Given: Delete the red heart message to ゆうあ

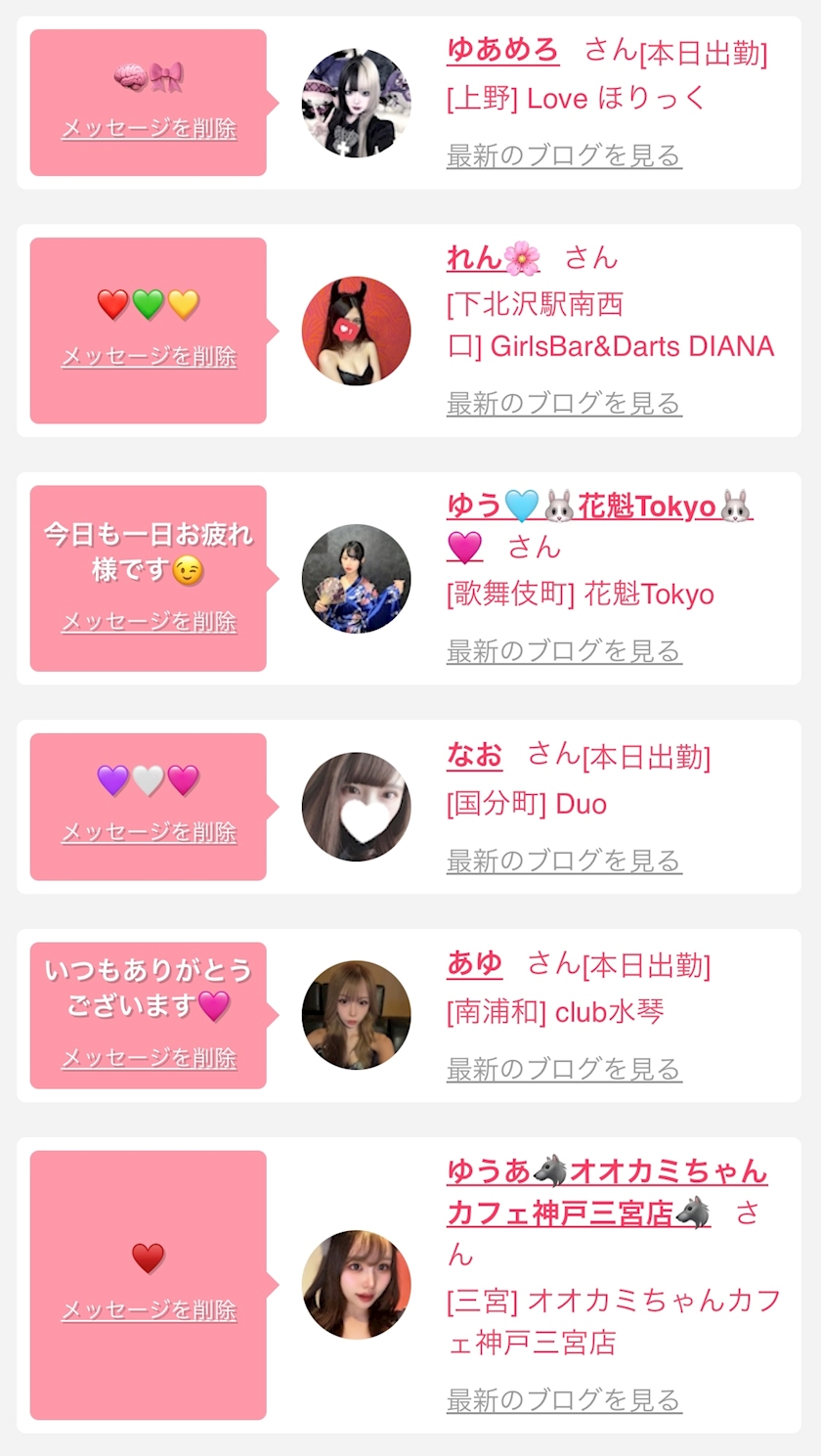Looking at the screenshot, I should point(149,1310).
